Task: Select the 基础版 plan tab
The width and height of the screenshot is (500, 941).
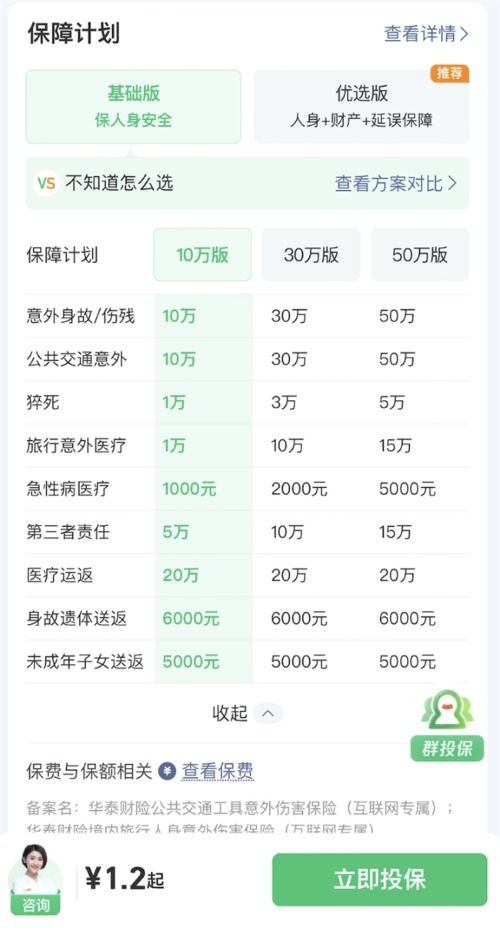Action: click(x=133, y=107)
